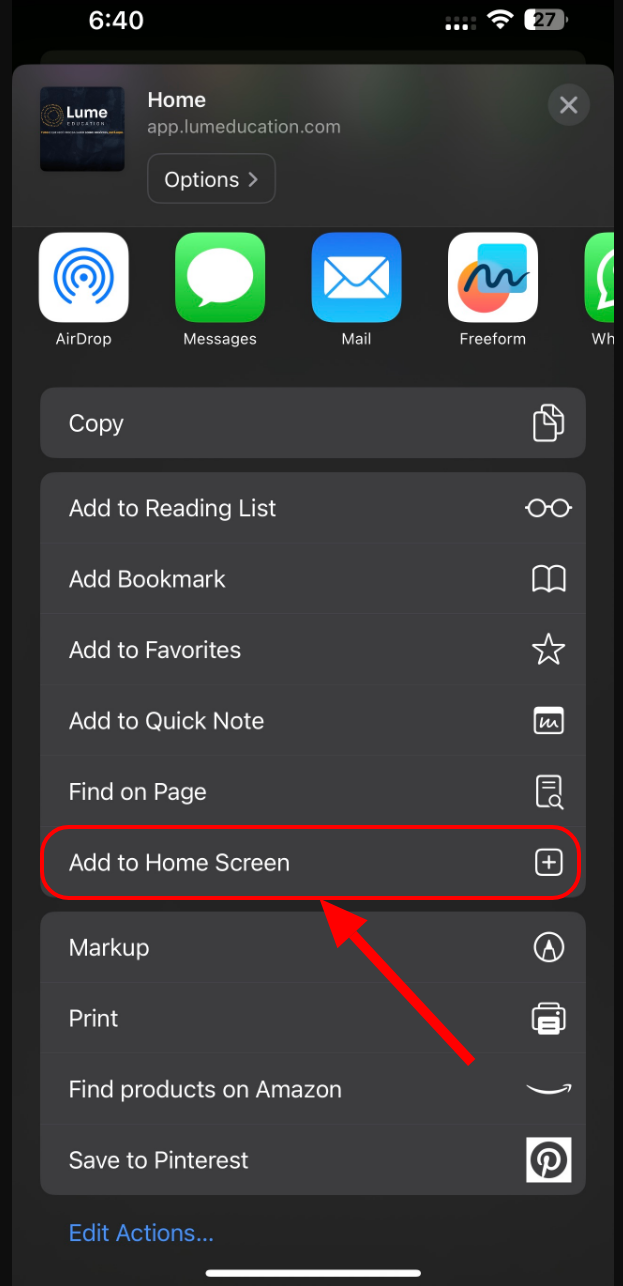Image resolution: width=623 pixels, height=1286 pixels.
Task: Send the page with Mail
Action: click(x=356, y=290)
